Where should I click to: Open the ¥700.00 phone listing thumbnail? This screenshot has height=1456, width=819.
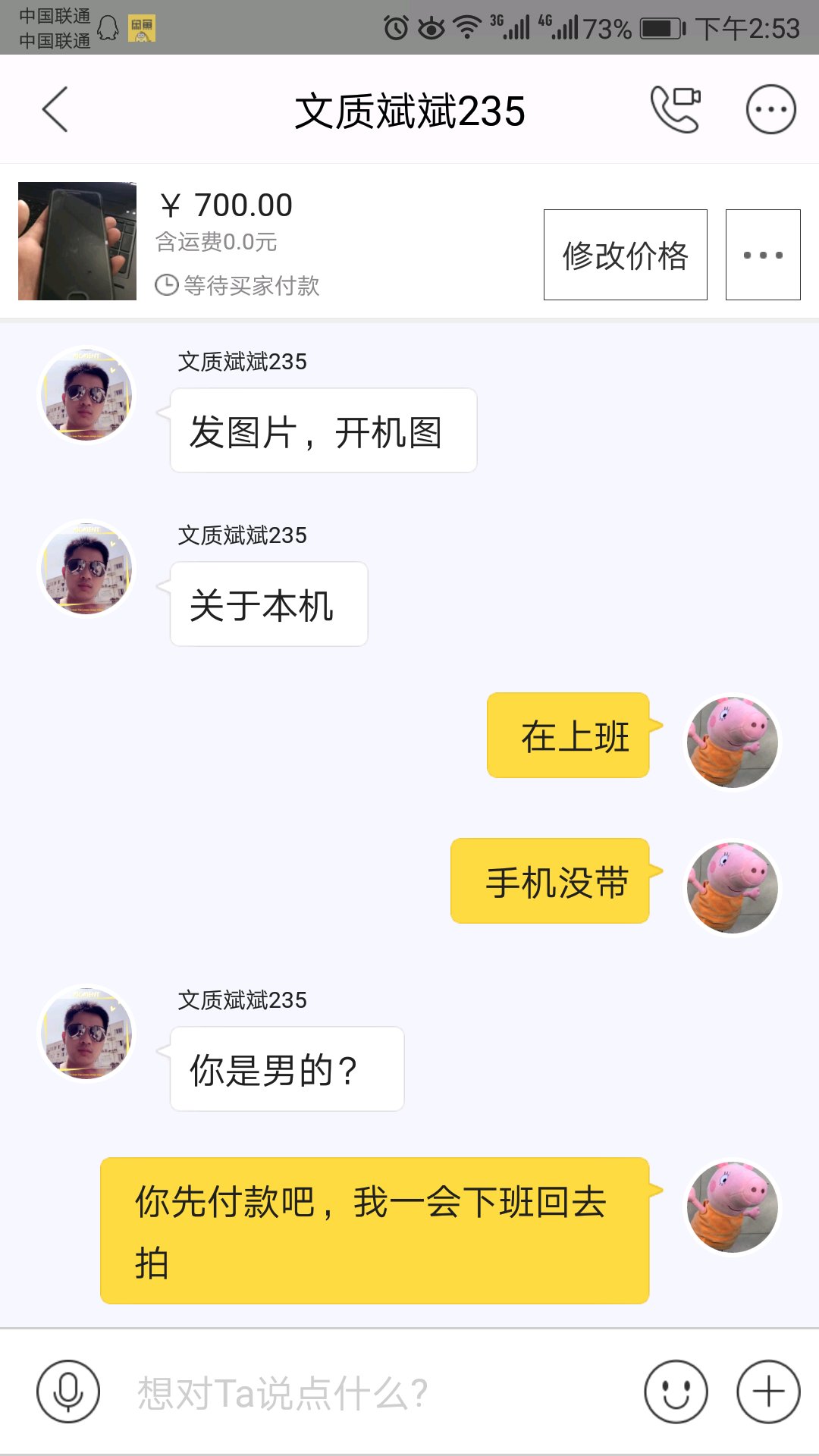[77, 241]
